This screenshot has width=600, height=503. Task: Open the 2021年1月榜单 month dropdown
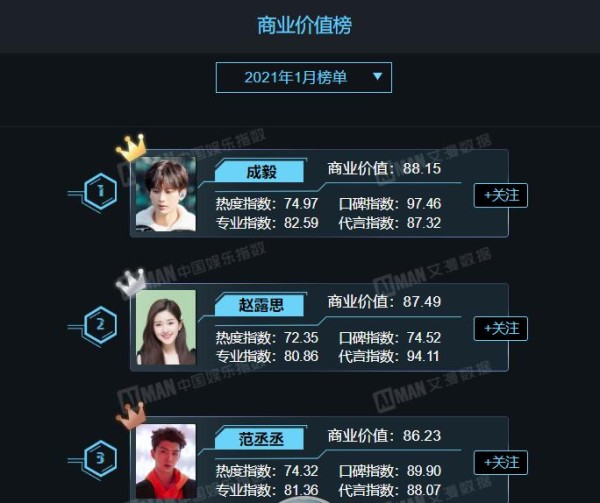click(x=303, y=77)
